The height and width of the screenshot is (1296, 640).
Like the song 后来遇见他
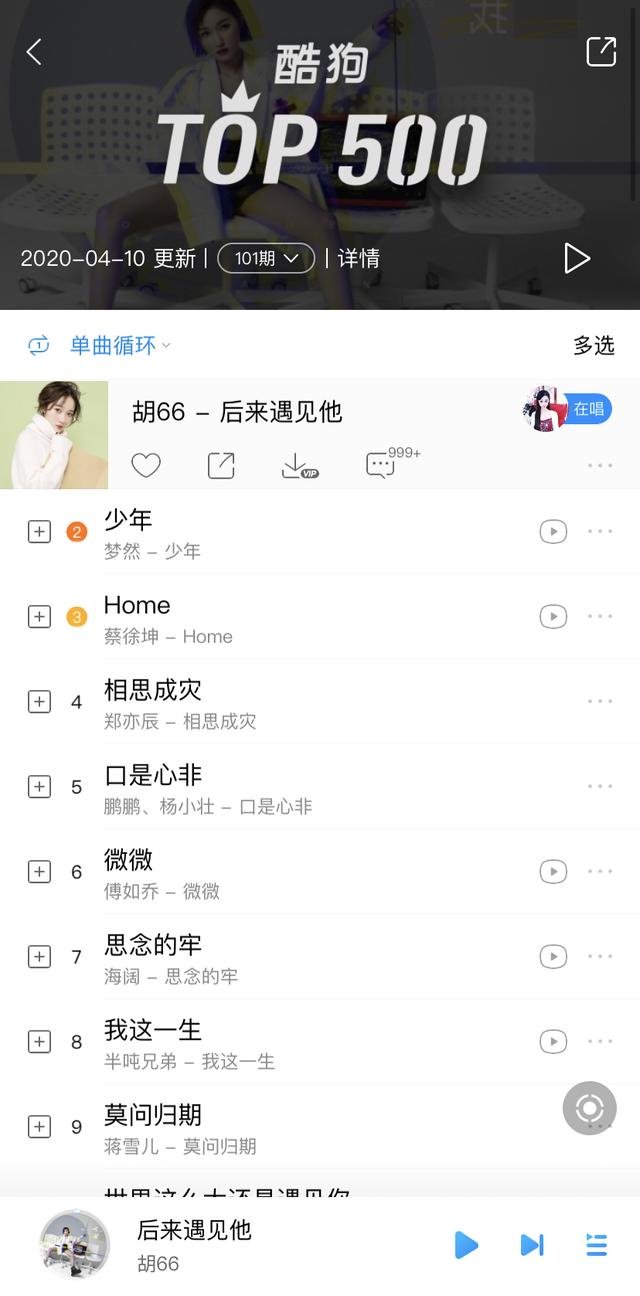point(146,465)
